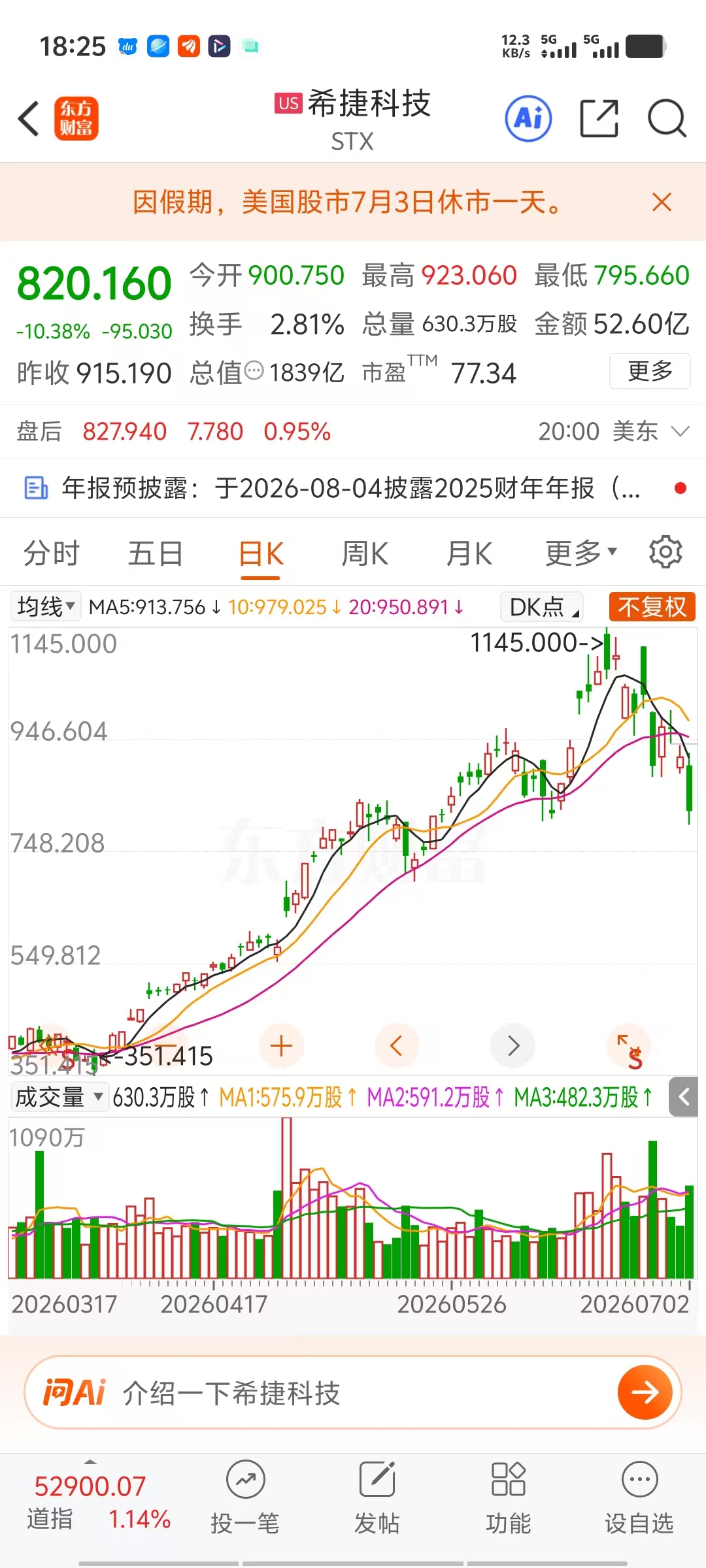
Task: Switch to the 五日 chart tab
Action: (x=155, y=553)
